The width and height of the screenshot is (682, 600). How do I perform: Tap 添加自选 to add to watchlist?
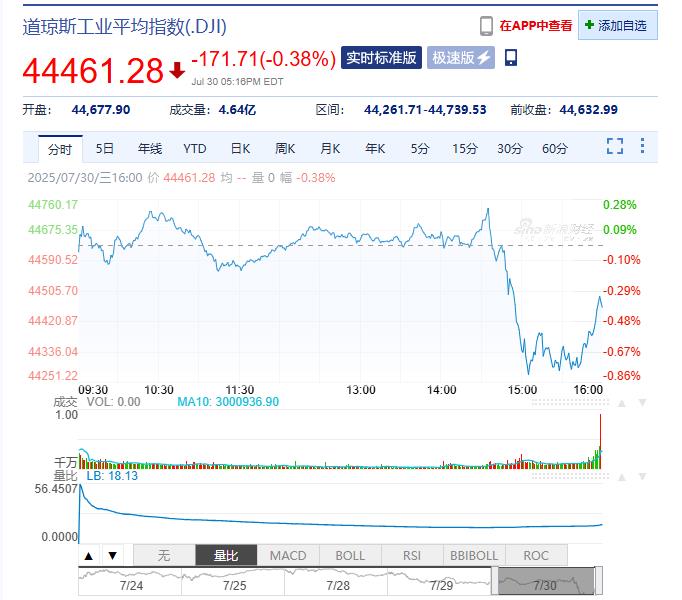click(x=617, y=25)
